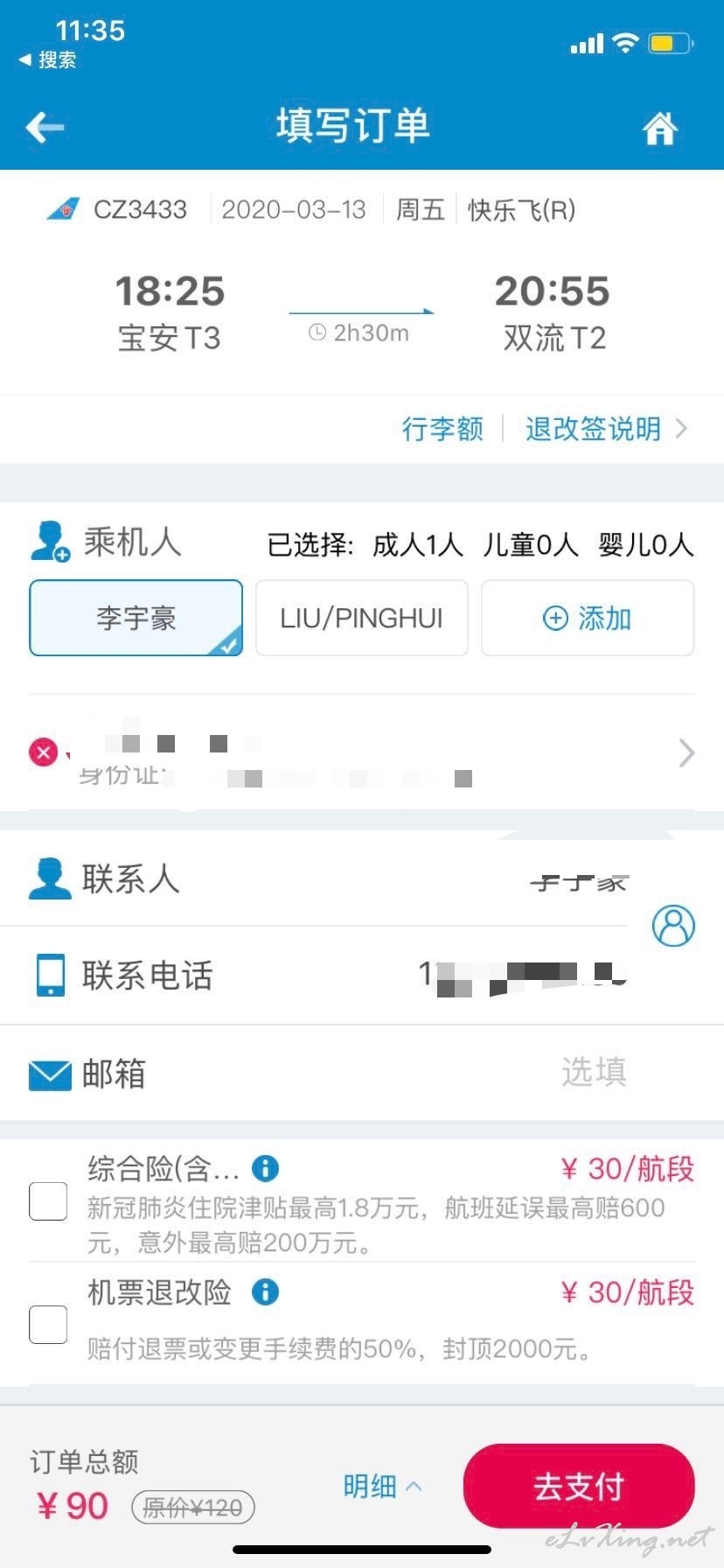
Task: Go back using the top-left arrow
Action: pyautogui.click(x=45, y=128)
